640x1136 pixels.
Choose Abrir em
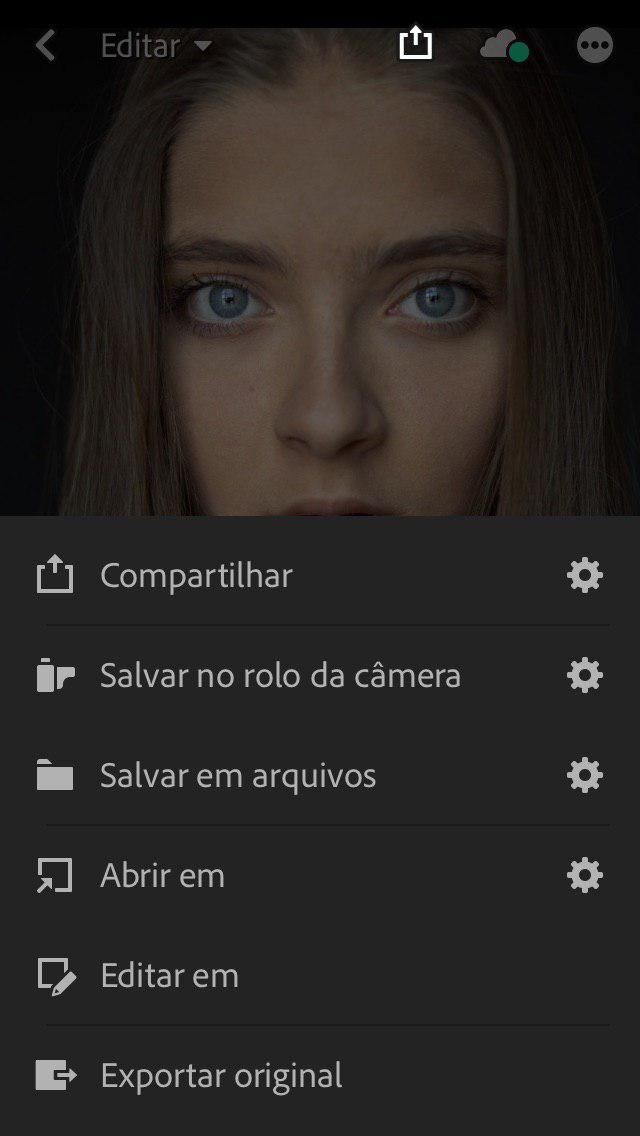[162, 876]
